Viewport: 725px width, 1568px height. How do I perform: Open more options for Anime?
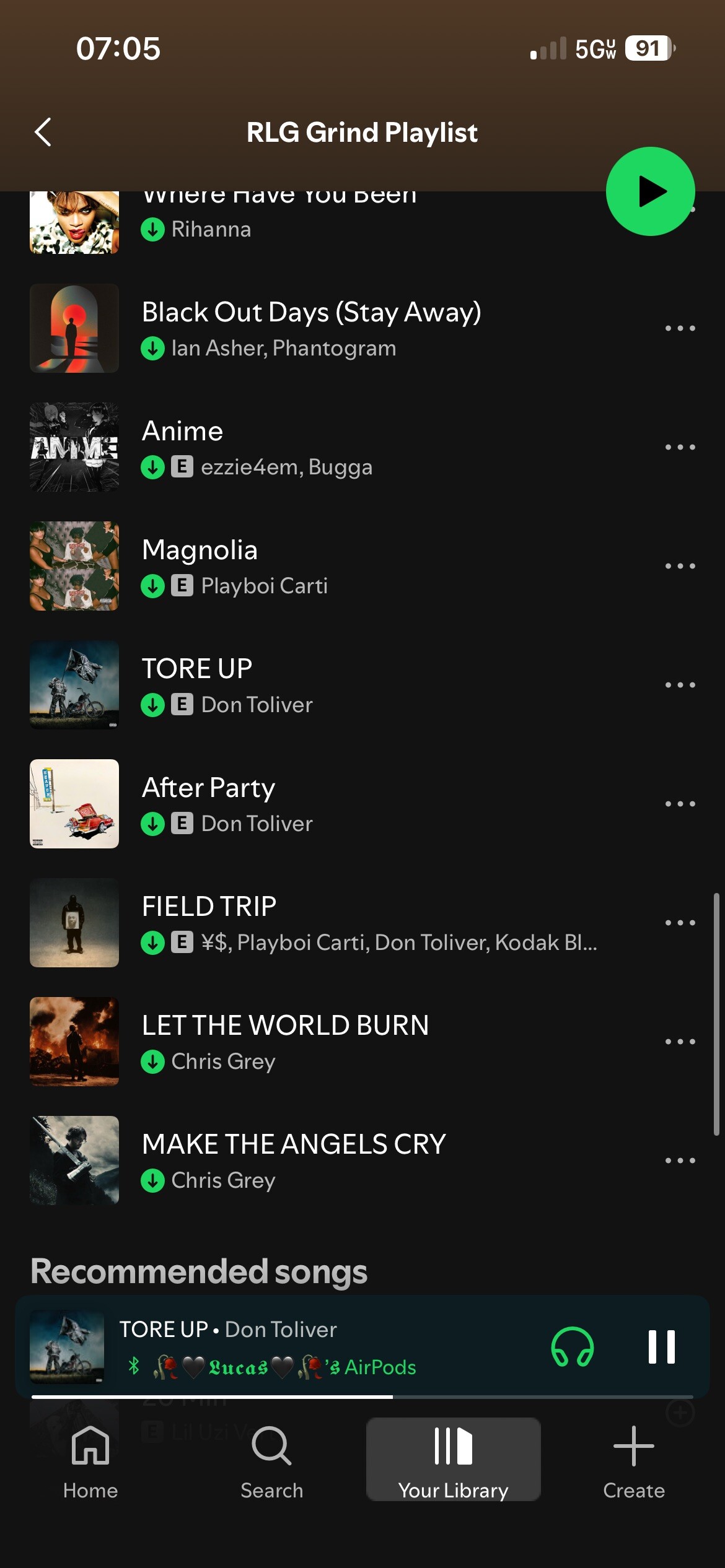pyautogui.click(x=680, y=446)
